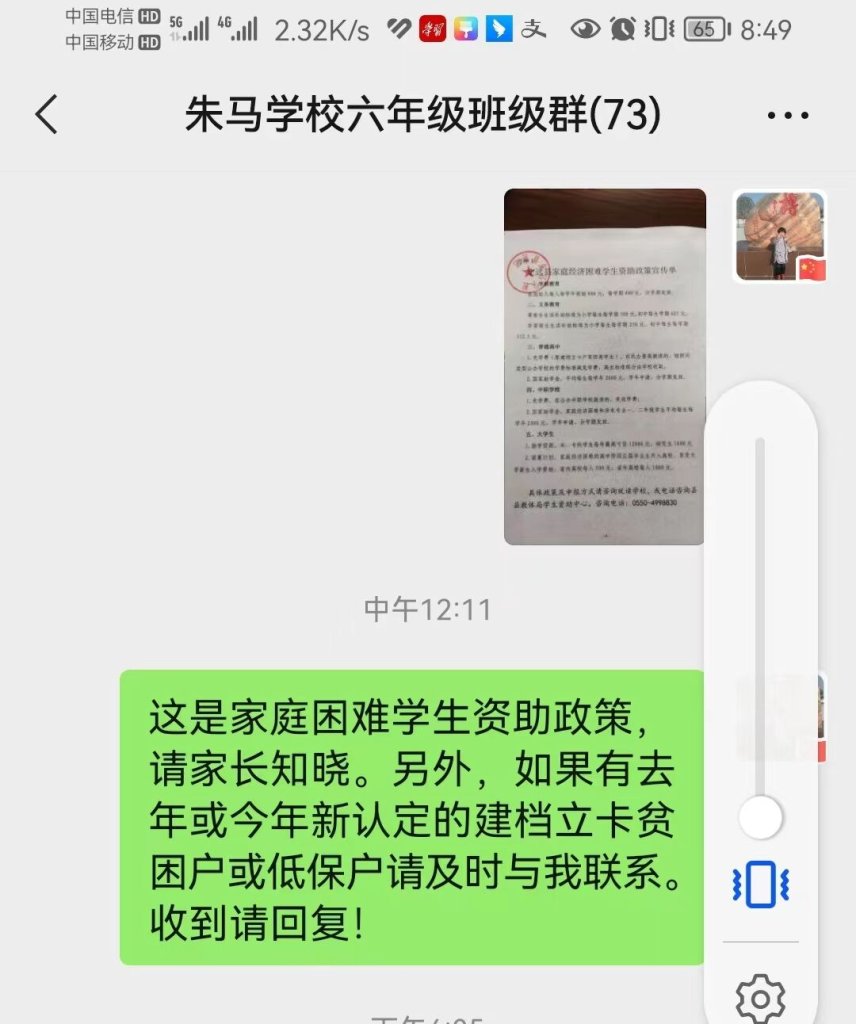Tap the volume slider knob
Viewport: 856px width, 1024px height.
(x=760, y=817)
